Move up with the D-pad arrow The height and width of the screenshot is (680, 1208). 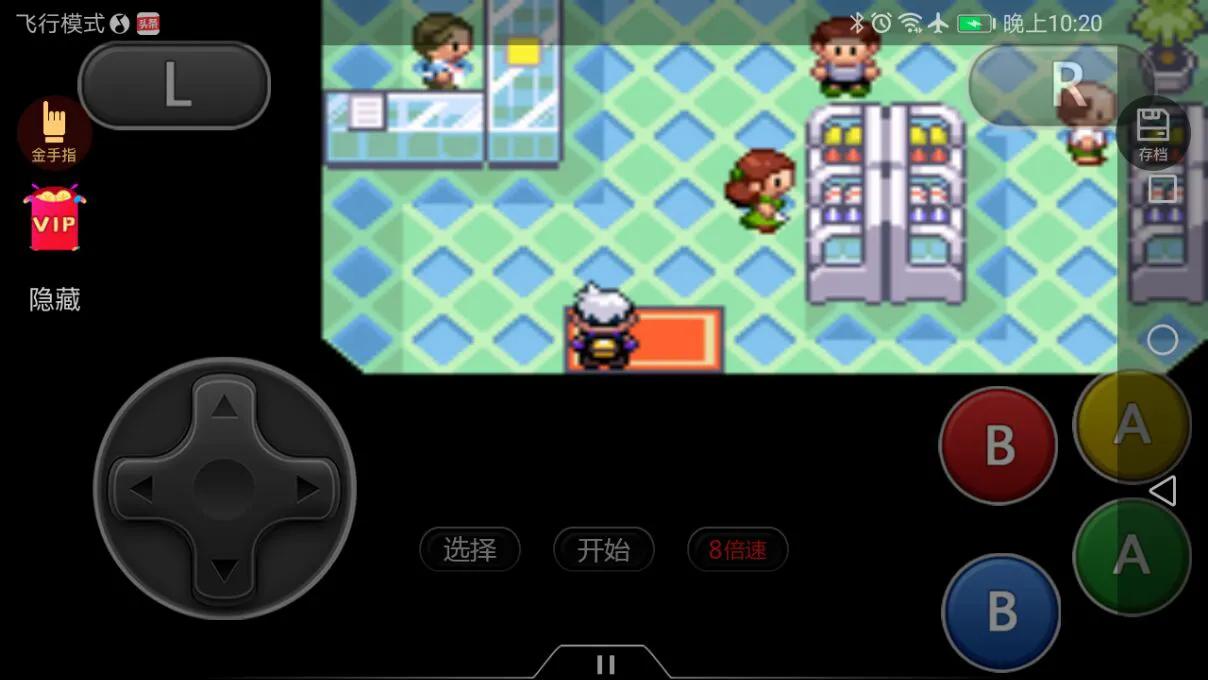224,406
